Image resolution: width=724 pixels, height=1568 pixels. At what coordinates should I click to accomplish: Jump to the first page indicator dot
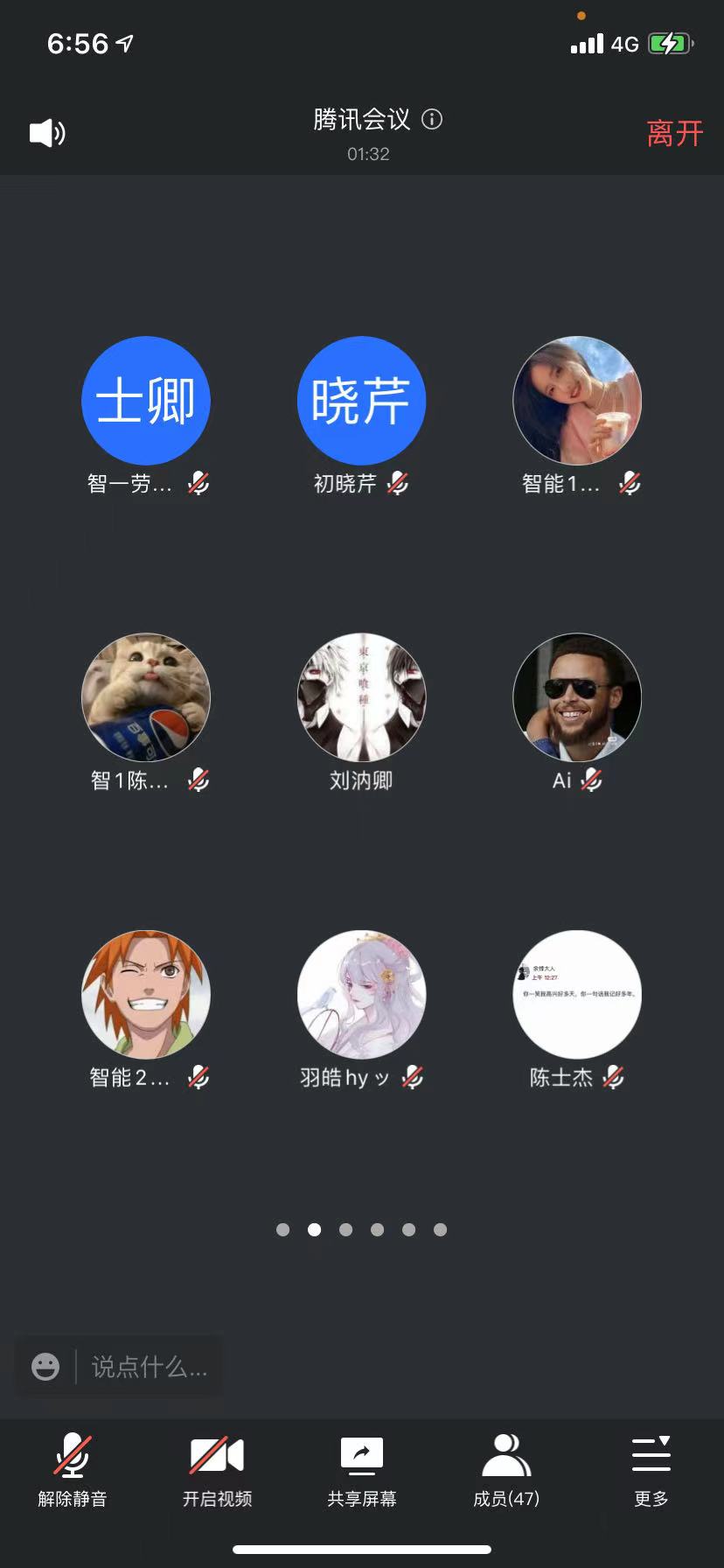282,1229
